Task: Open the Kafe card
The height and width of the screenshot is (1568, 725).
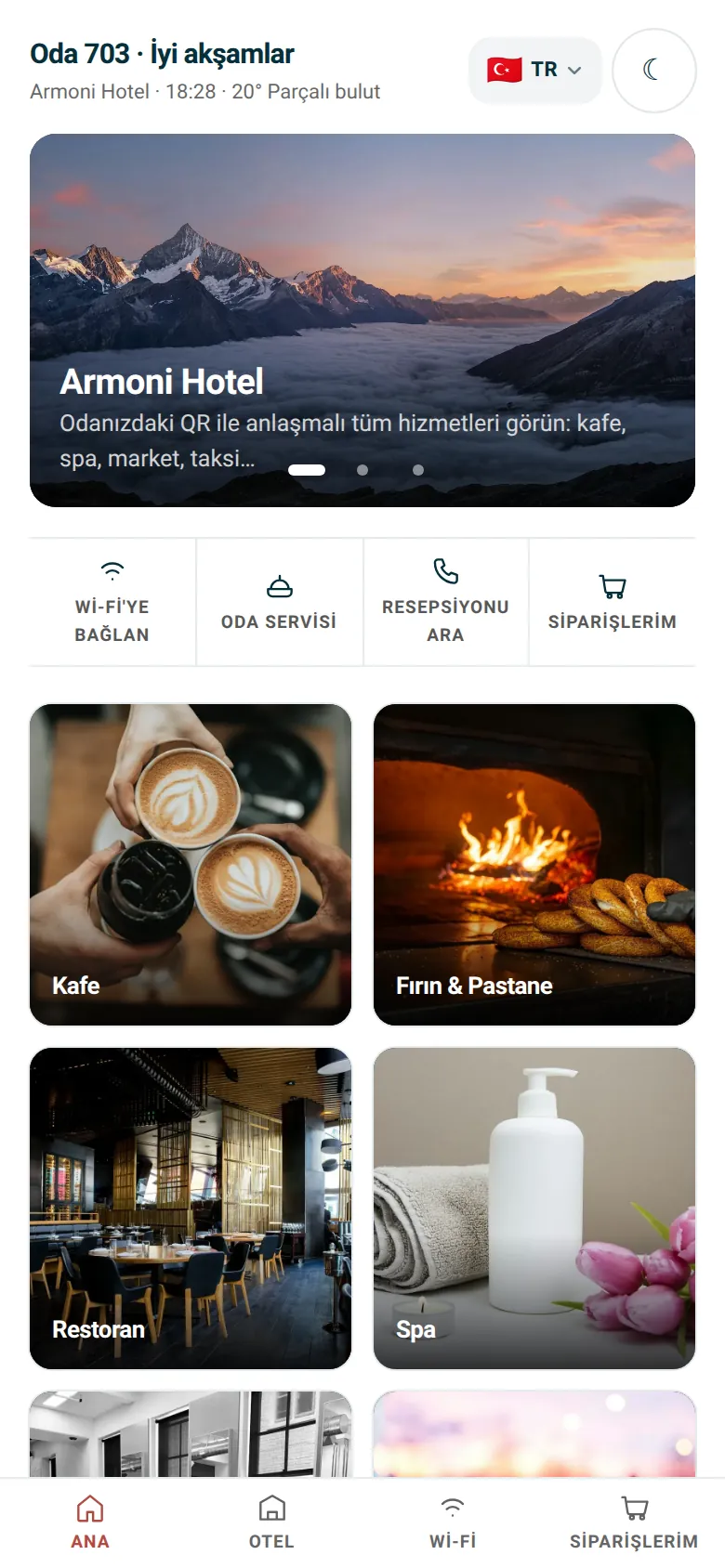Action: 191,865
